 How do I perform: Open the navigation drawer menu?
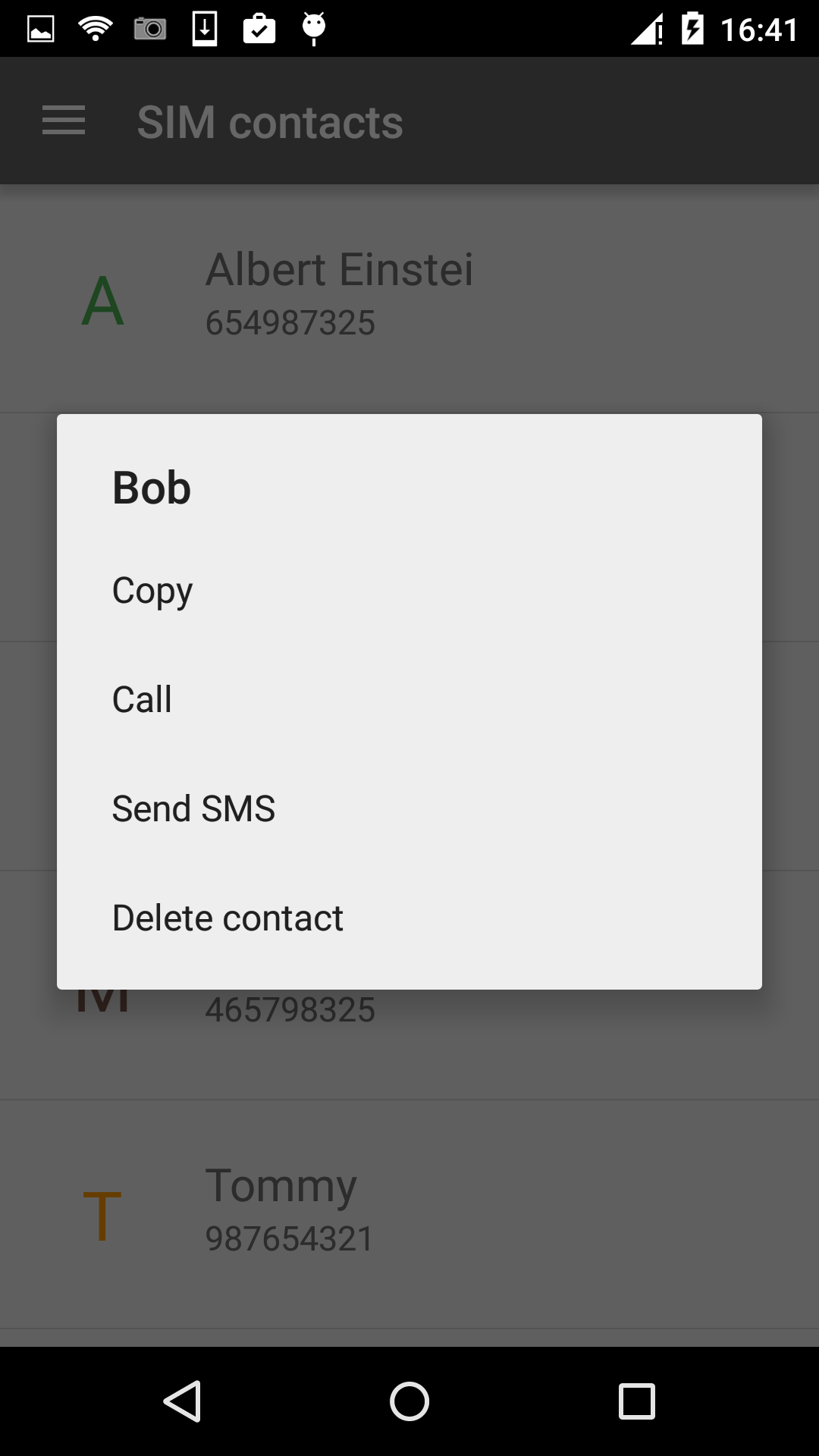tap(63, 121)
